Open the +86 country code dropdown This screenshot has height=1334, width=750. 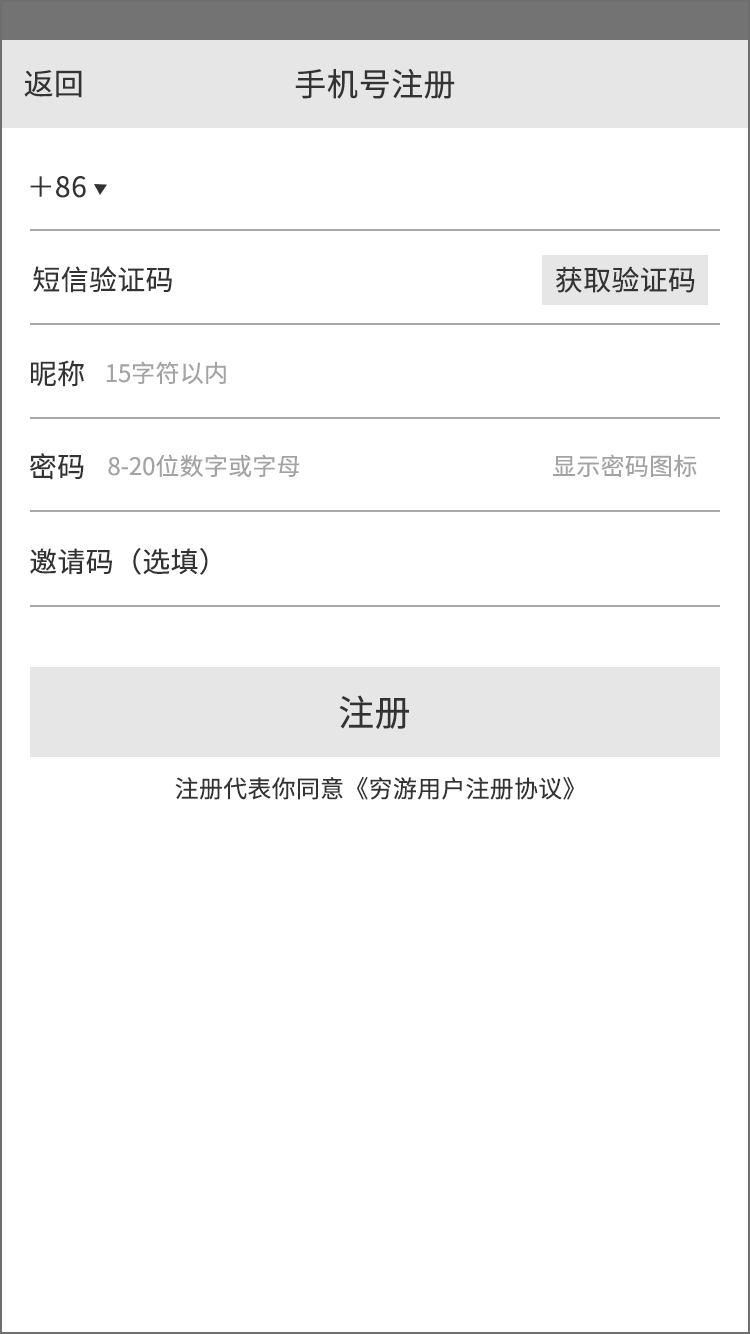[68, 187]
